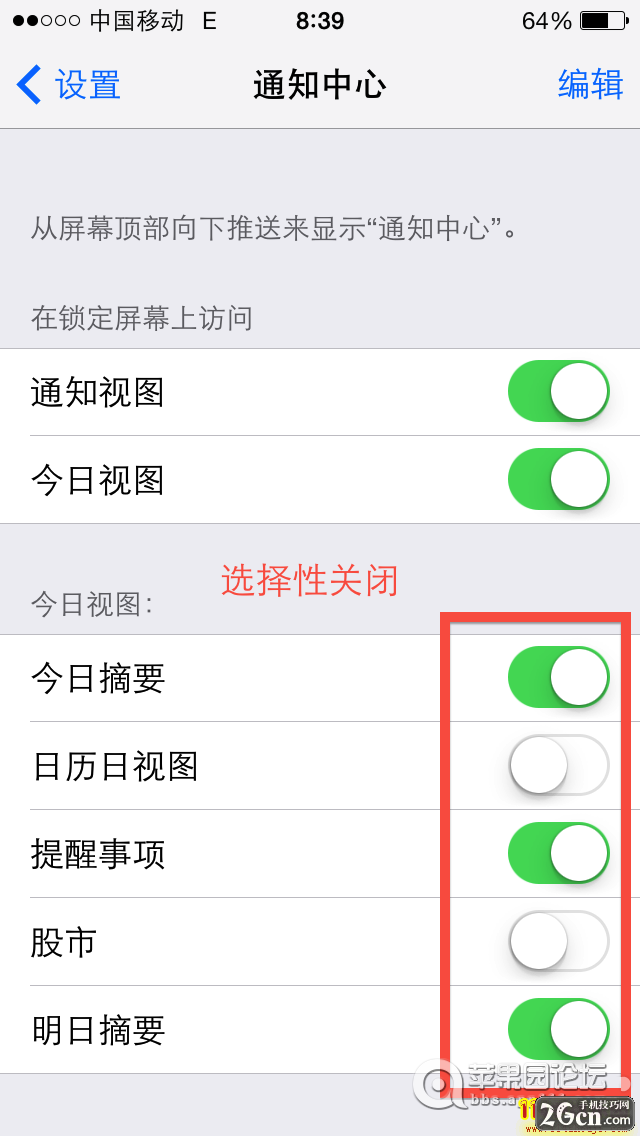Enable the 日历日视图 toggle
640x1136 pixels.
[558, 766]
